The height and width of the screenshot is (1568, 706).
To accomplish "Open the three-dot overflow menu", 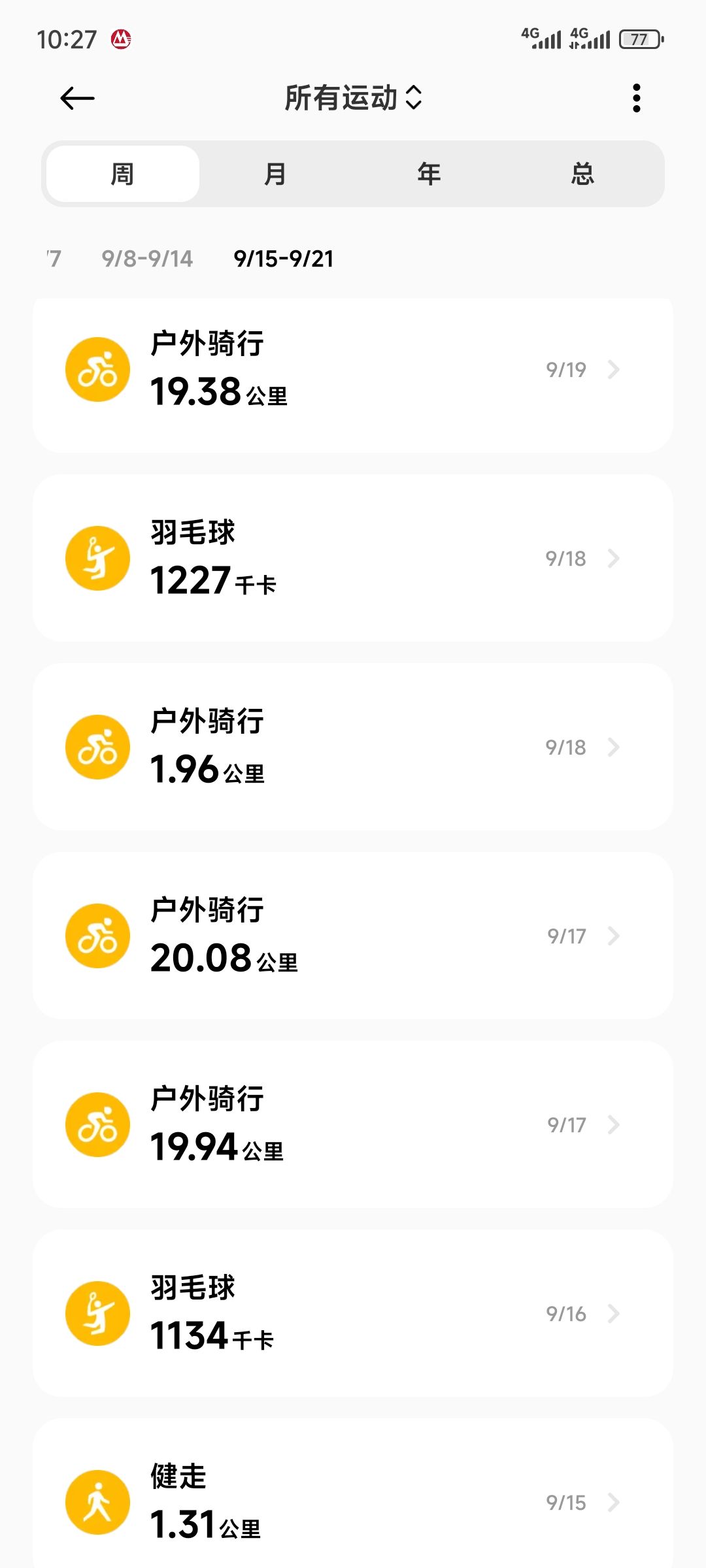I will coord(636,99).
